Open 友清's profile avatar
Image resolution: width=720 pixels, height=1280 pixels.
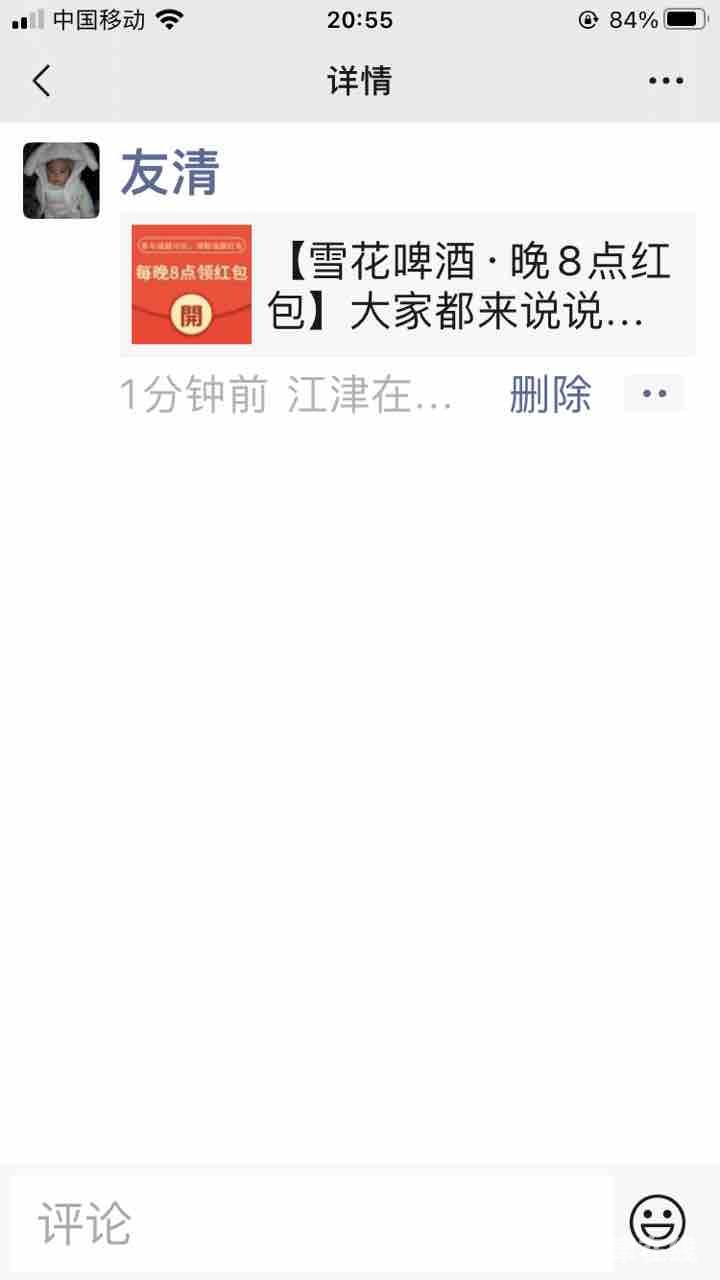point(61,181)
